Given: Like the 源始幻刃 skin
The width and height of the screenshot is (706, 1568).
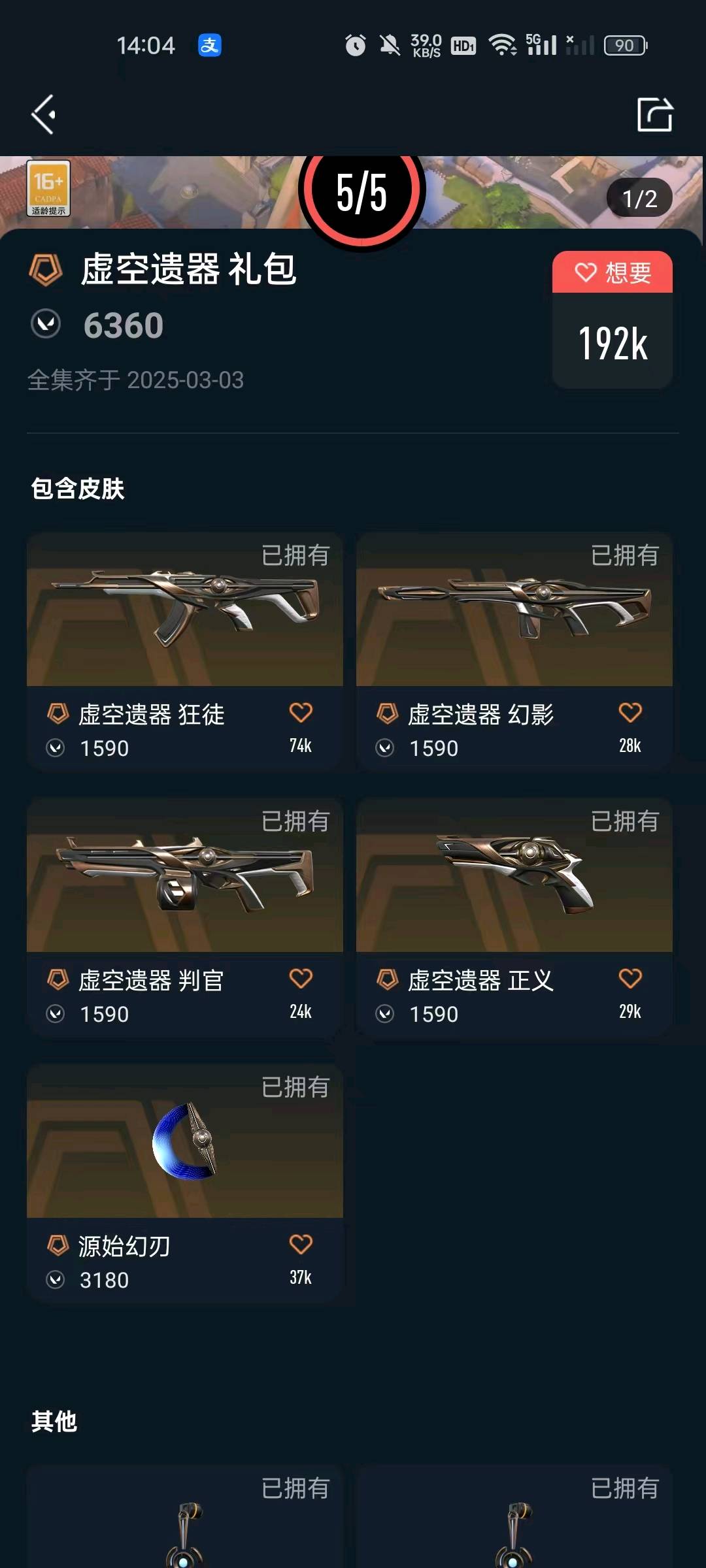Looking at the screenshot, I should (301, 1245).
